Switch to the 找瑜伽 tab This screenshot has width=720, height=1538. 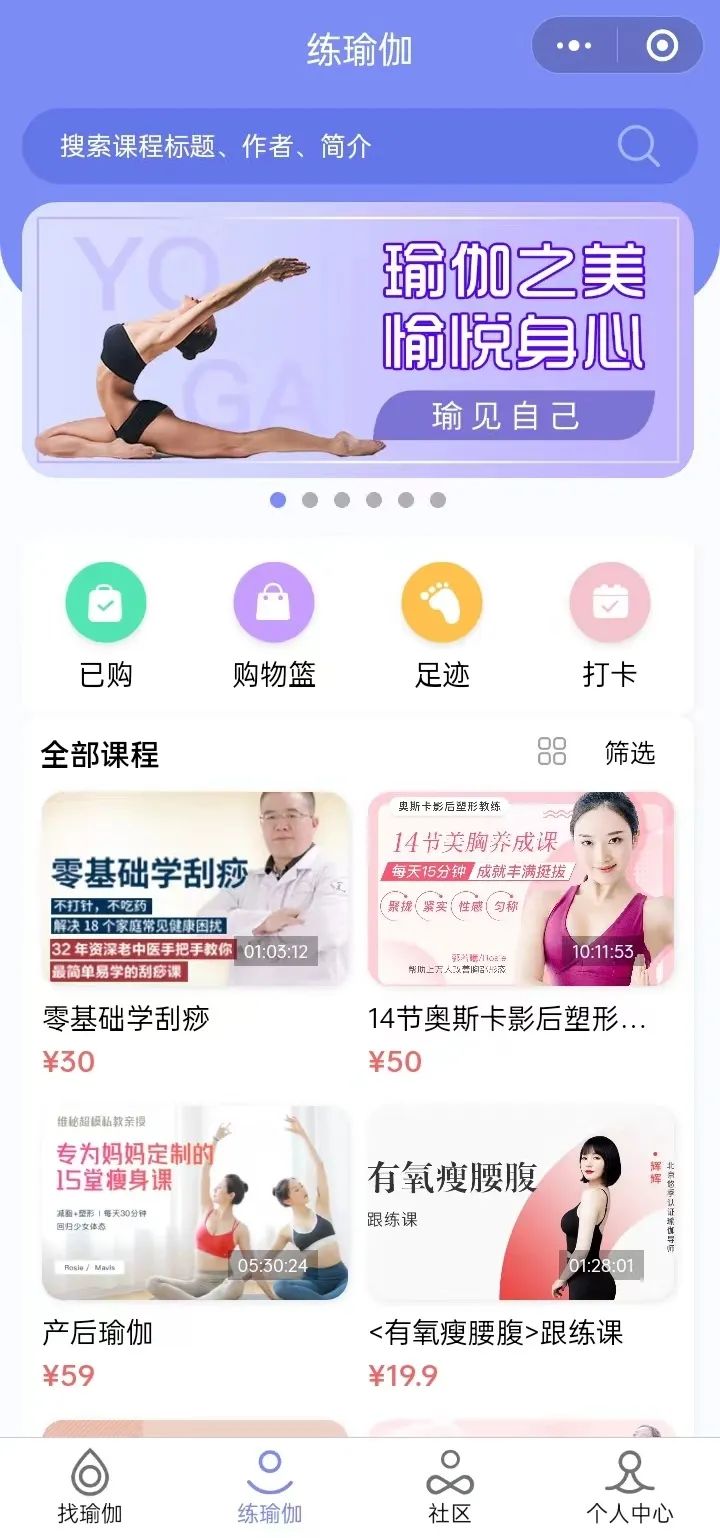[90, 1488]
